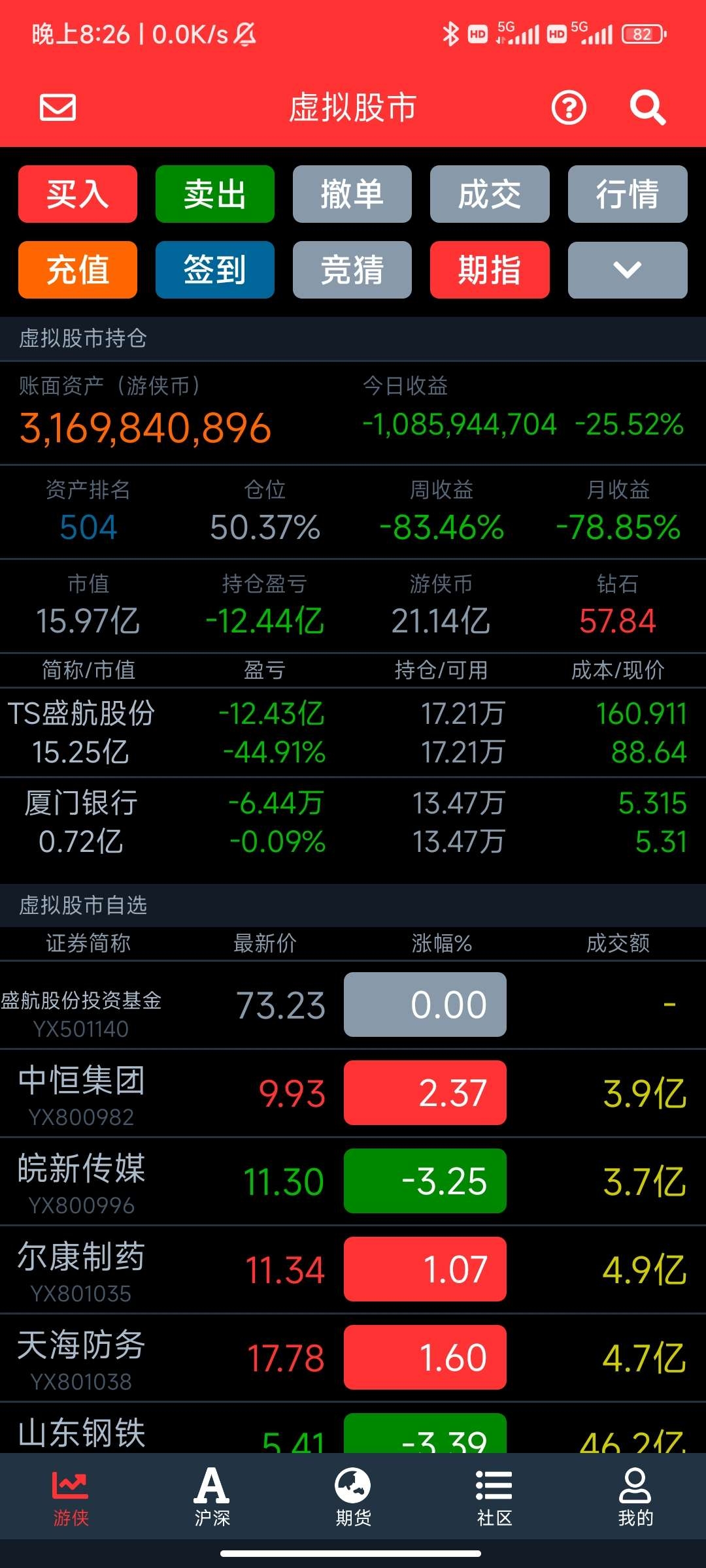Viewport: 706px width, 1568px height.
Task: Open the TS盛航股份 holding row
Action: tap(353, 732)
